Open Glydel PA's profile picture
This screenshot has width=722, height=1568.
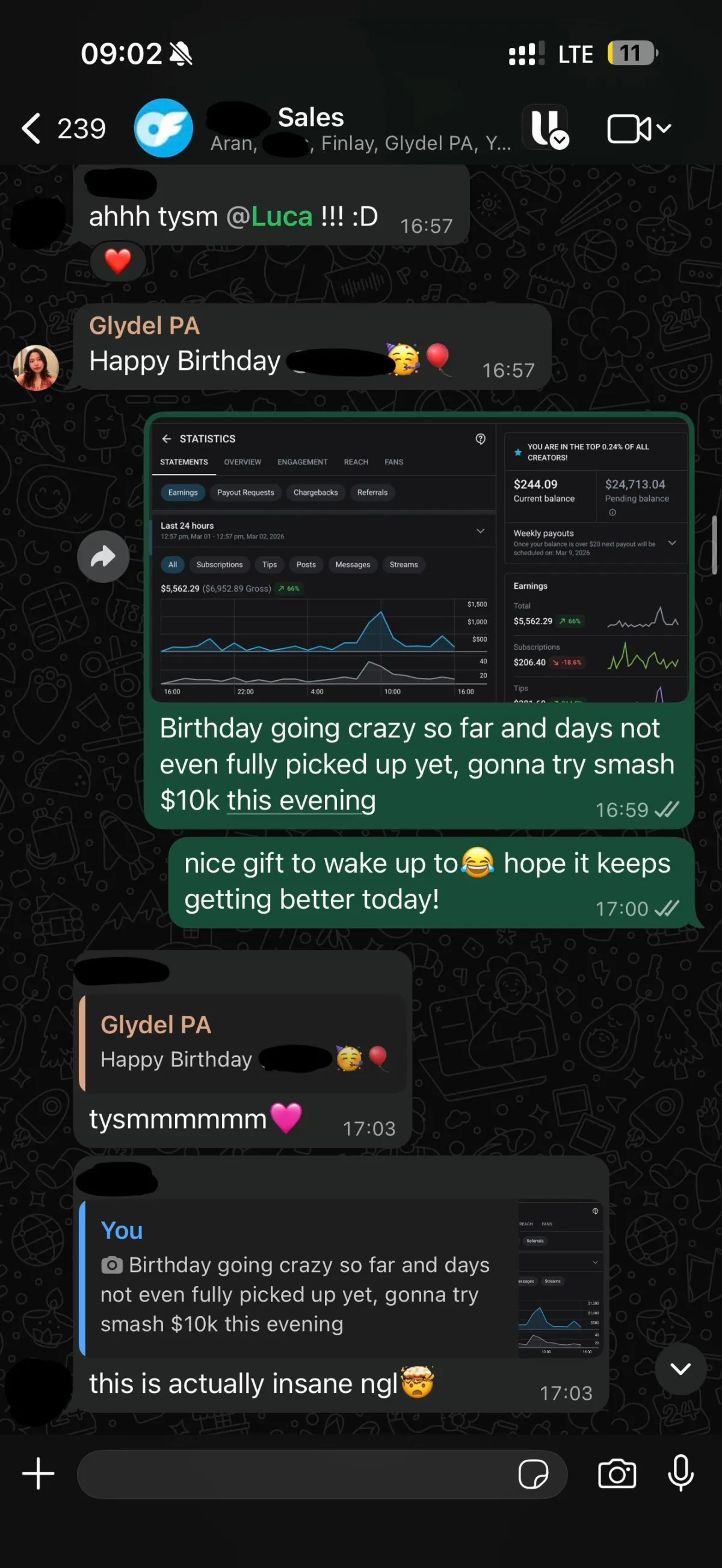click(x=36, y=367)
